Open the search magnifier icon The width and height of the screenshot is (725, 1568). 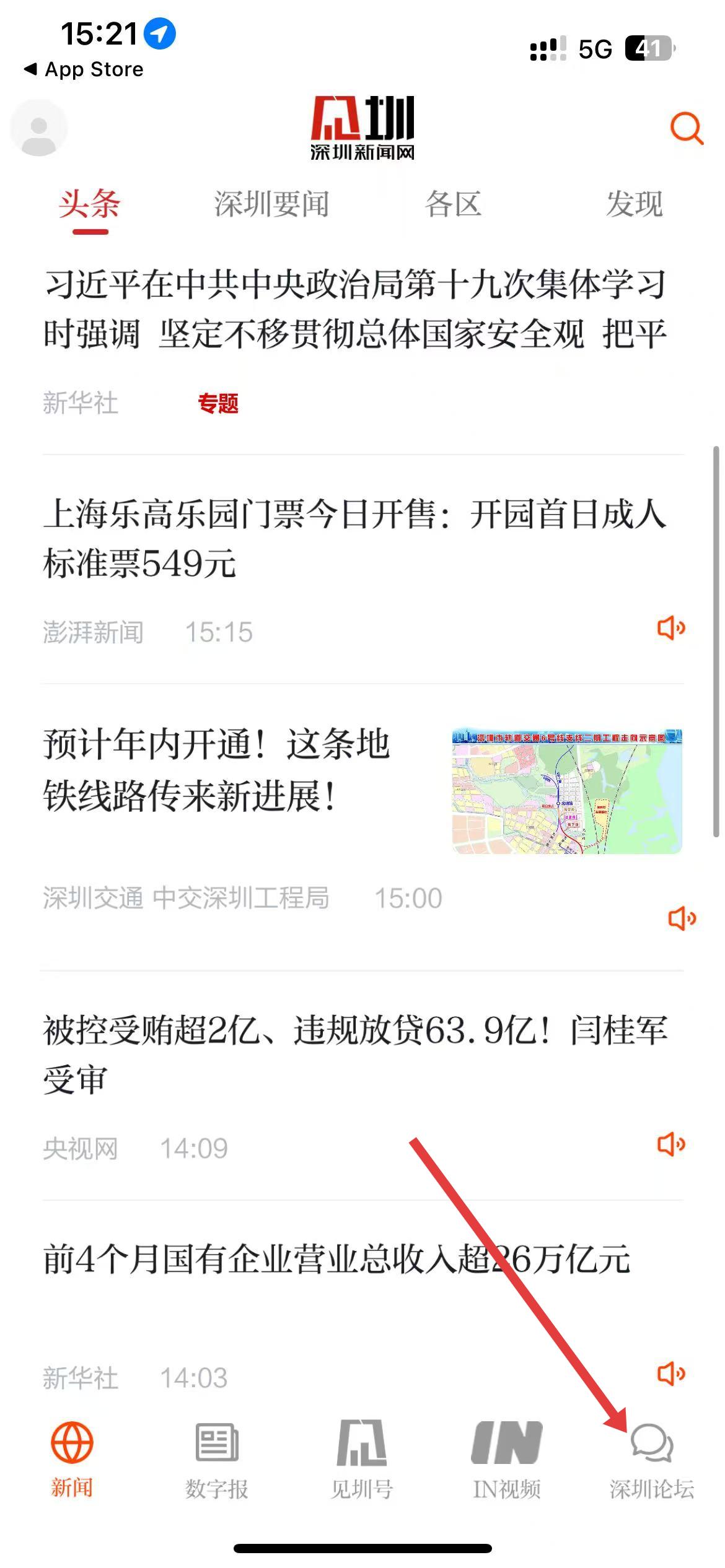[x=687, y=128]
